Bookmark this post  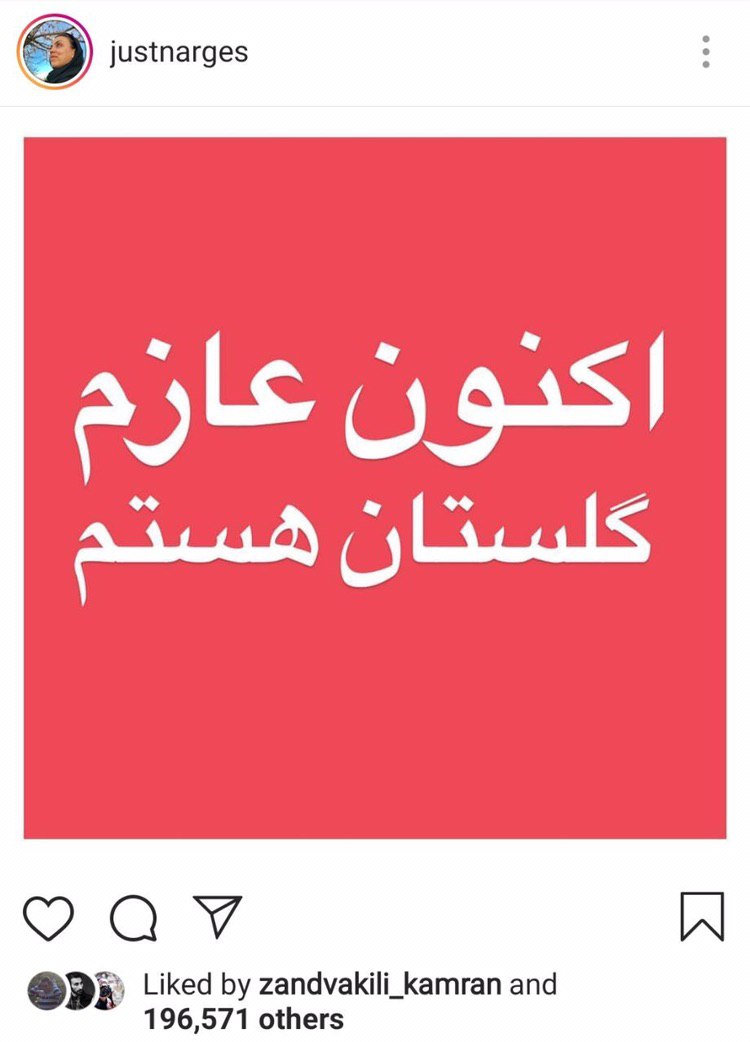[702, 916]
